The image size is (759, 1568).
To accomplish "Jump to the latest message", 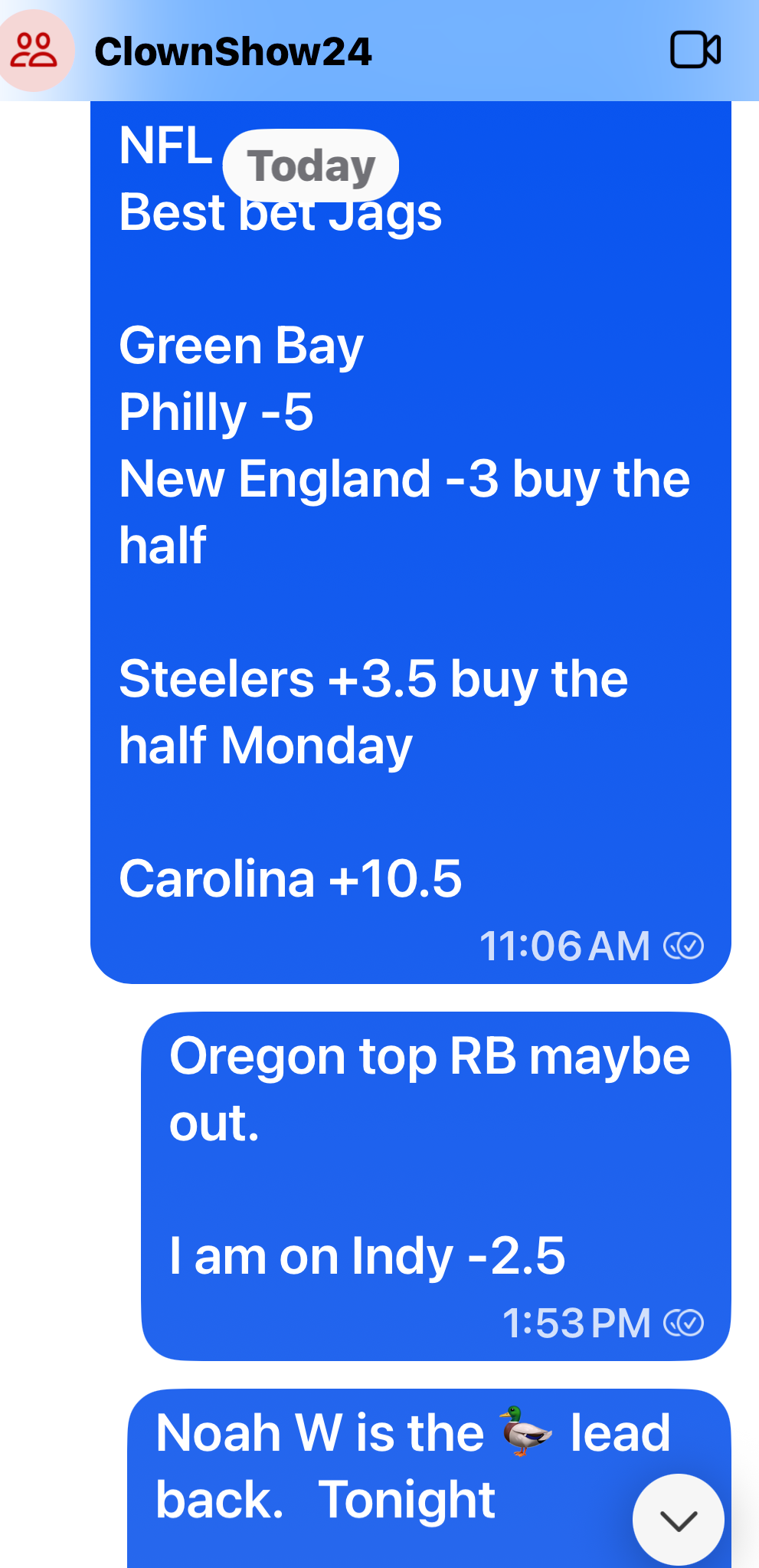I will (x=678, y=1519).
